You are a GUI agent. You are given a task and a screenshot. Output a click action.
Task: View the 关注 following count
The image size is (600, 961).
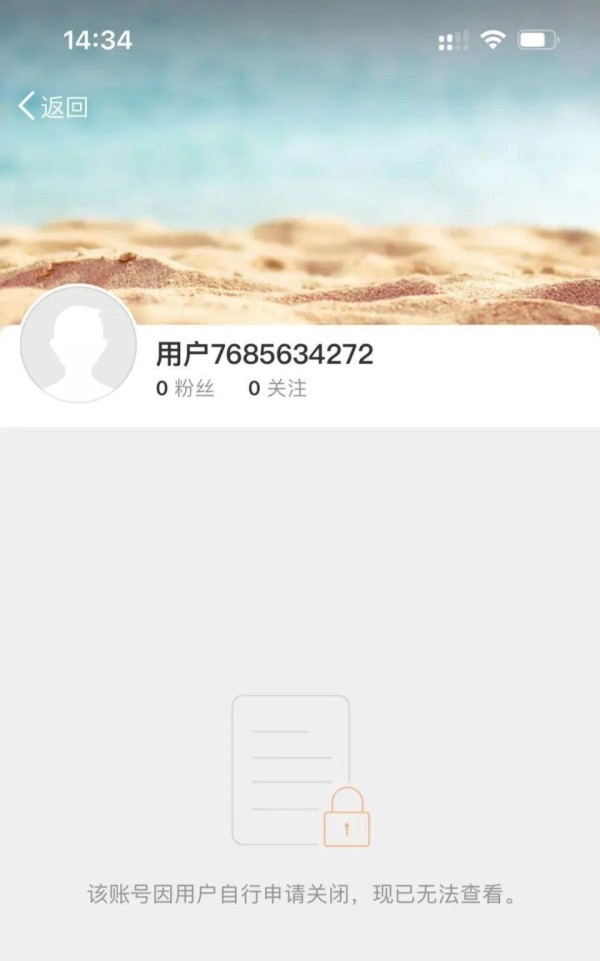[x=278, y=389]
